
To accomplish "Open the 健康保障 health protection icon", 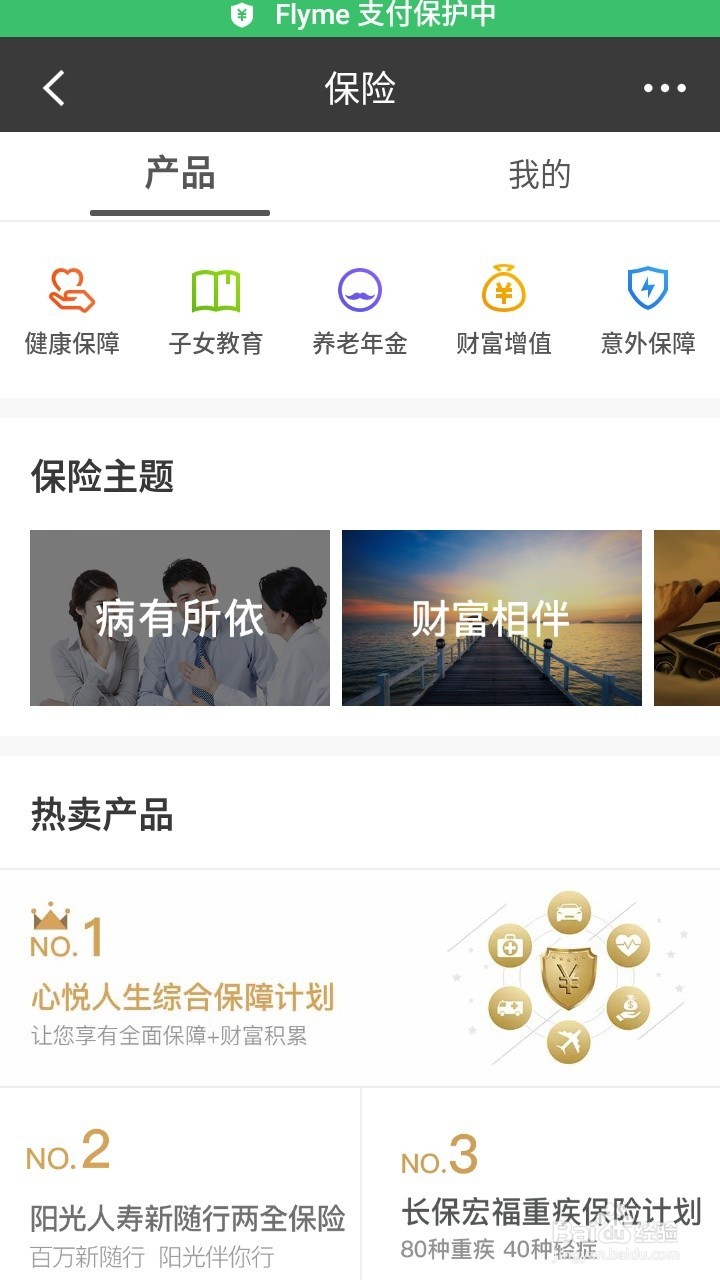I will point(71,292).
